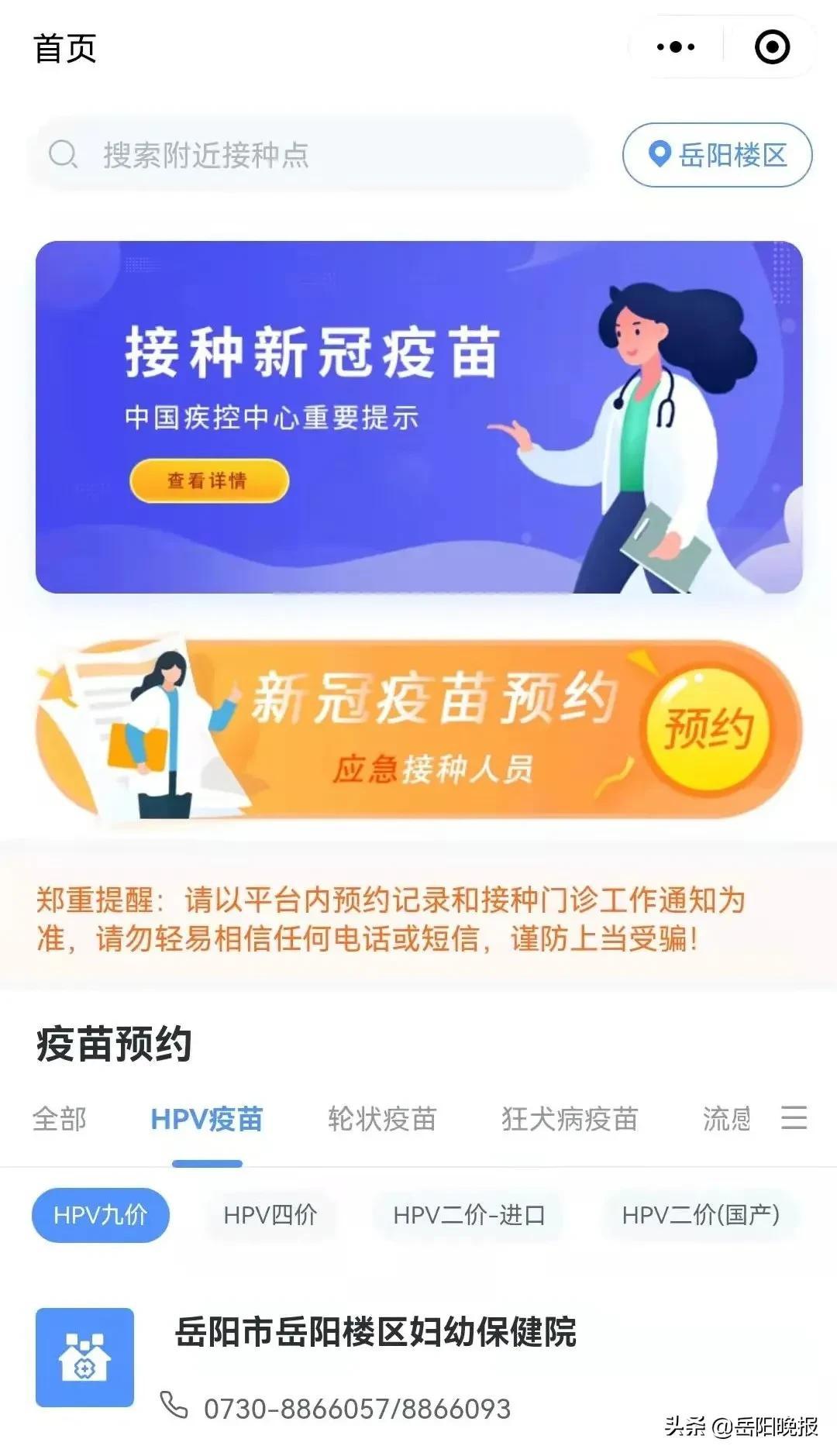
Task: Switch to the 全部 vaccine tab
Action: pos(60,1119)
